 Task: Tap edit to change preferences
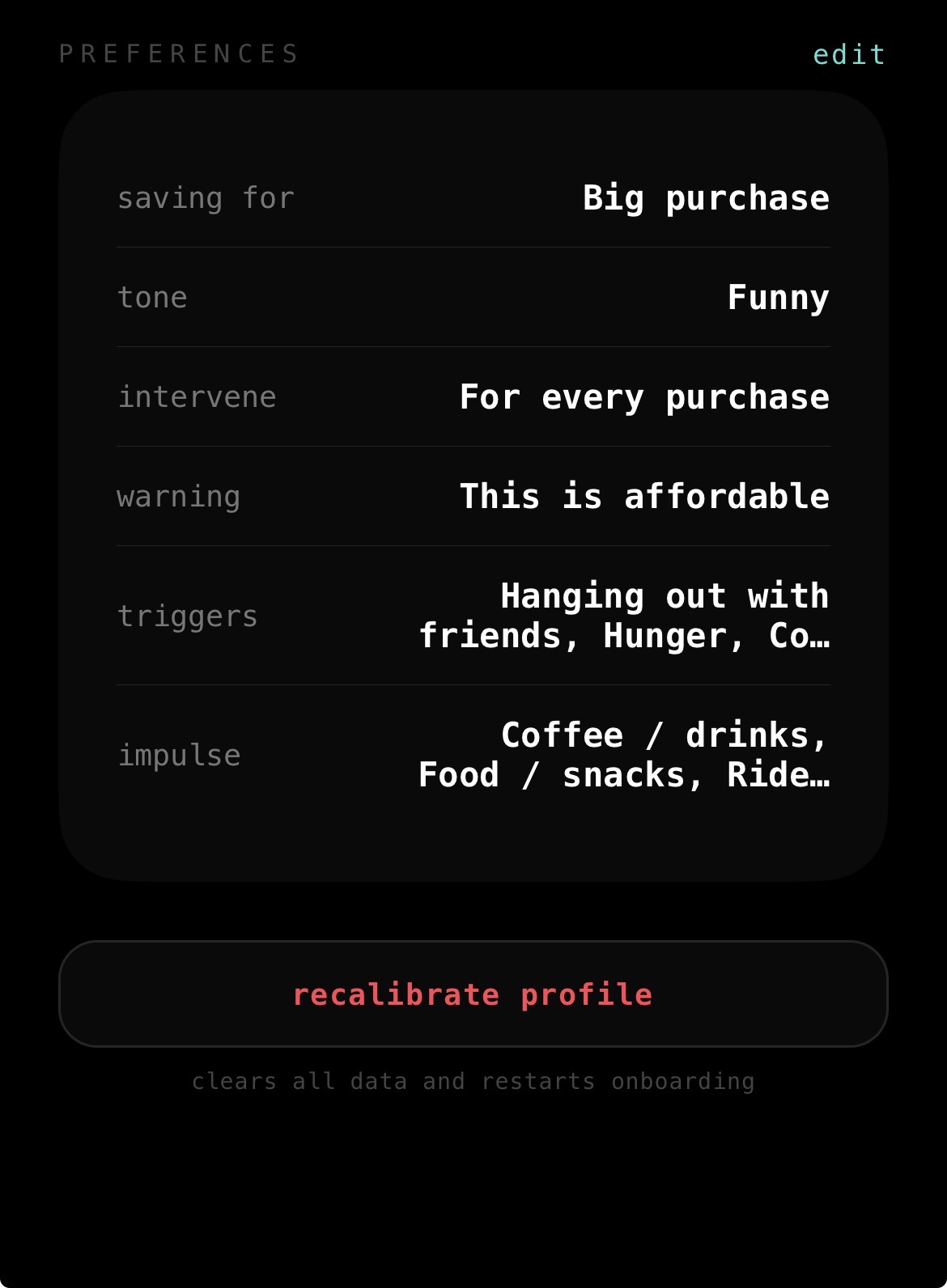pos(848,54)
